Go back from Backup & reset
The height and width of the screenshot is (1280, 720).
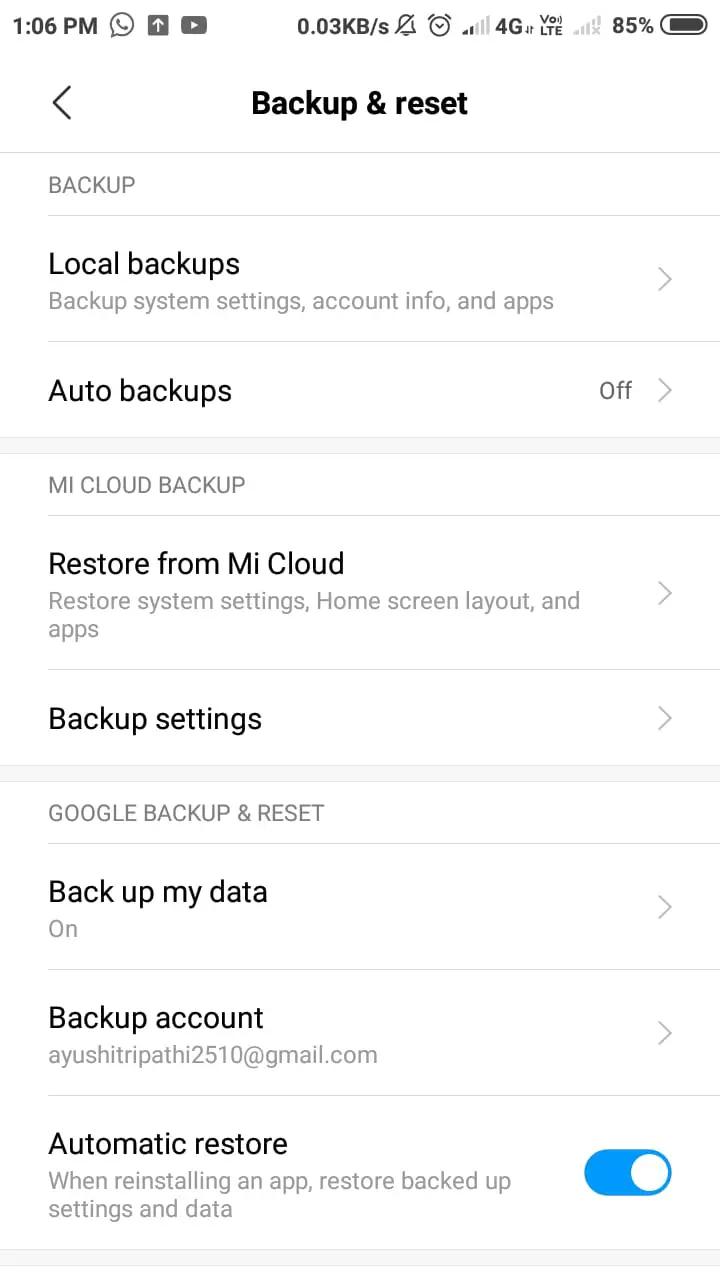tap(62, 103)
